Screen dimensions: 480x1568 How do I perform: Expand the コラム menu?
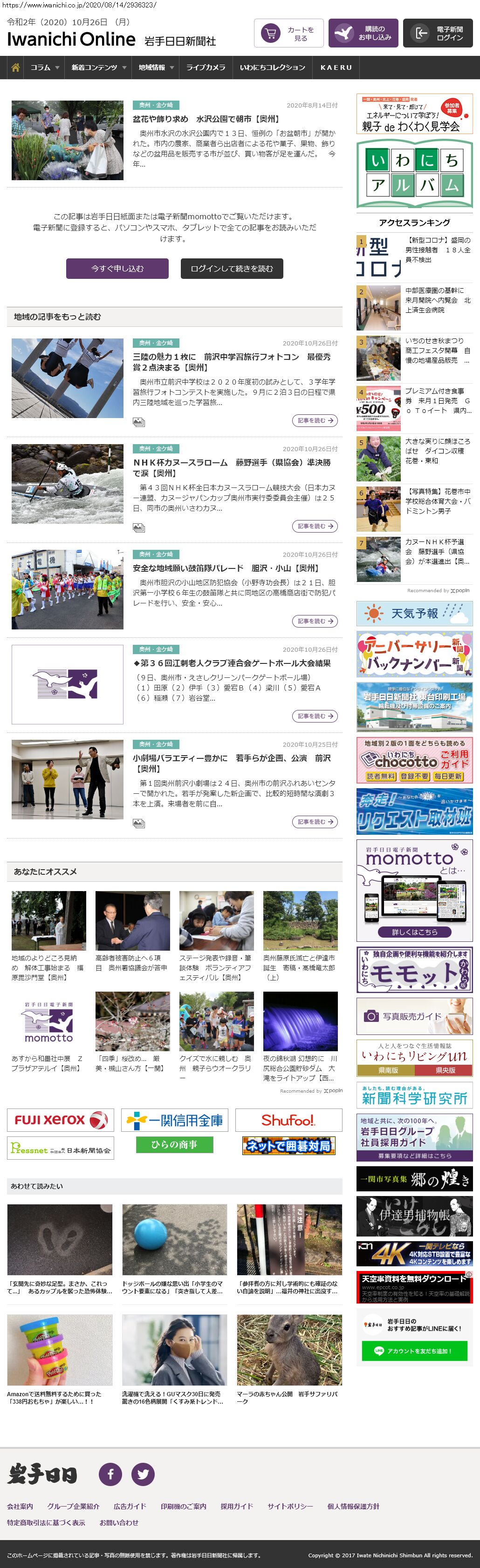point(44,68)
